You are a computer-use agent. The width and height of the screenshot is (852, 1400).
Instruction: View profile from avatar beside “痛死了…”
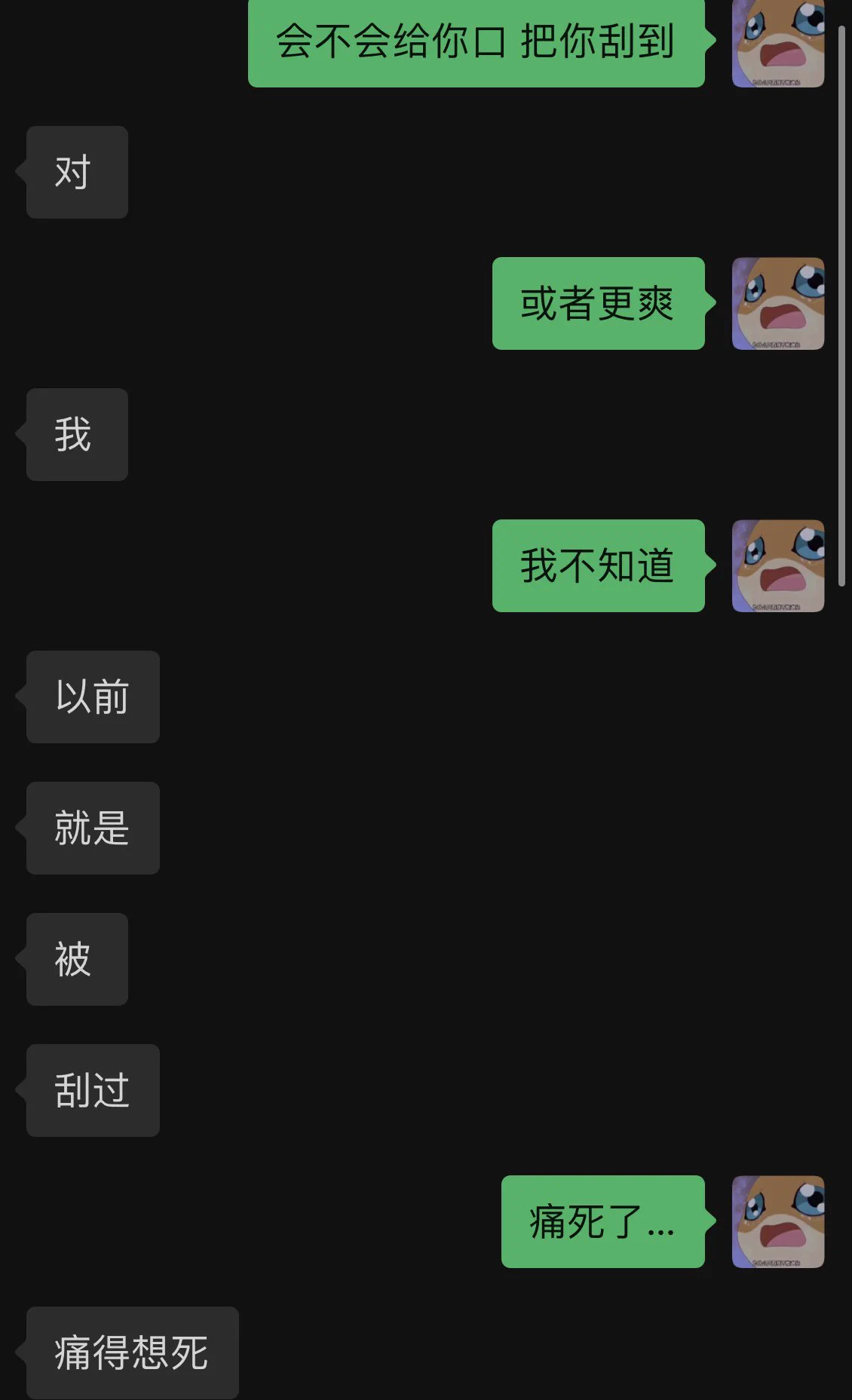click(777, 1221)
